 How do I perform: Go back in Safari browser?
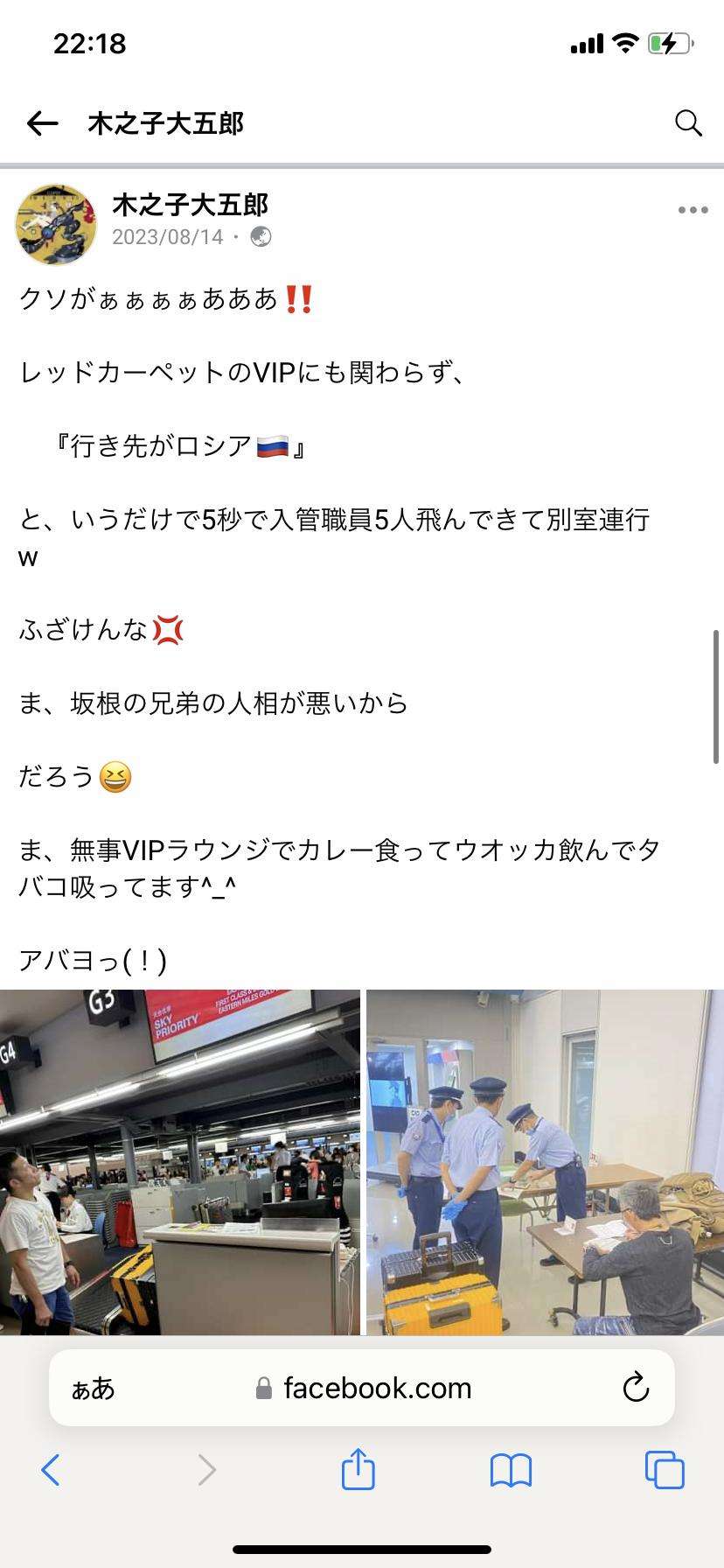51,1470
